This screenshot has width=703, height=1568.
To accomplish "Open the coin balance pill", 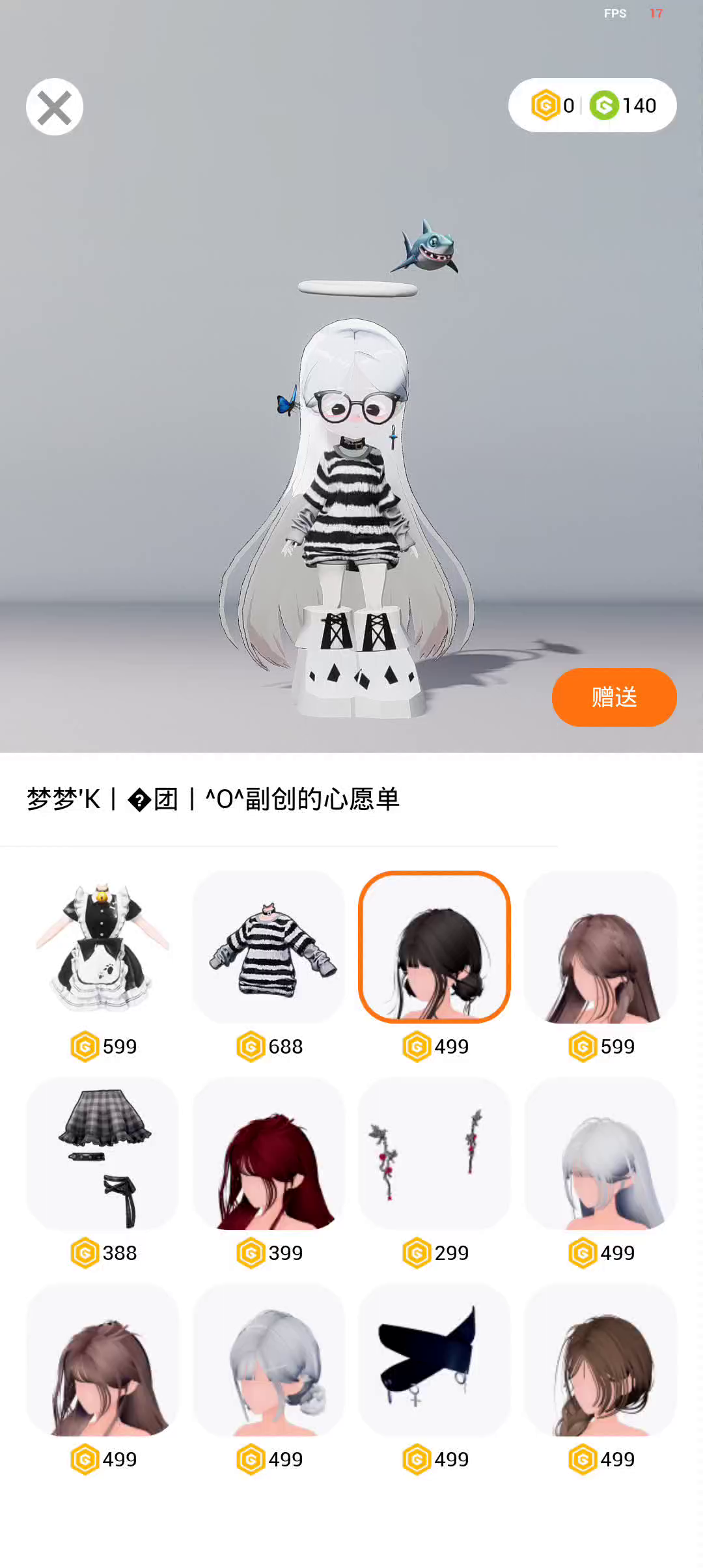I will coord(592,105).
